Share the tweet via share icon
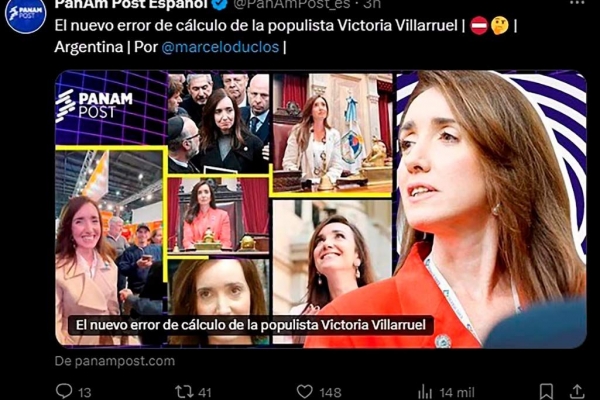Image resolution: width=600 pixels, height=400 pixels. click(x=579, y=391)
